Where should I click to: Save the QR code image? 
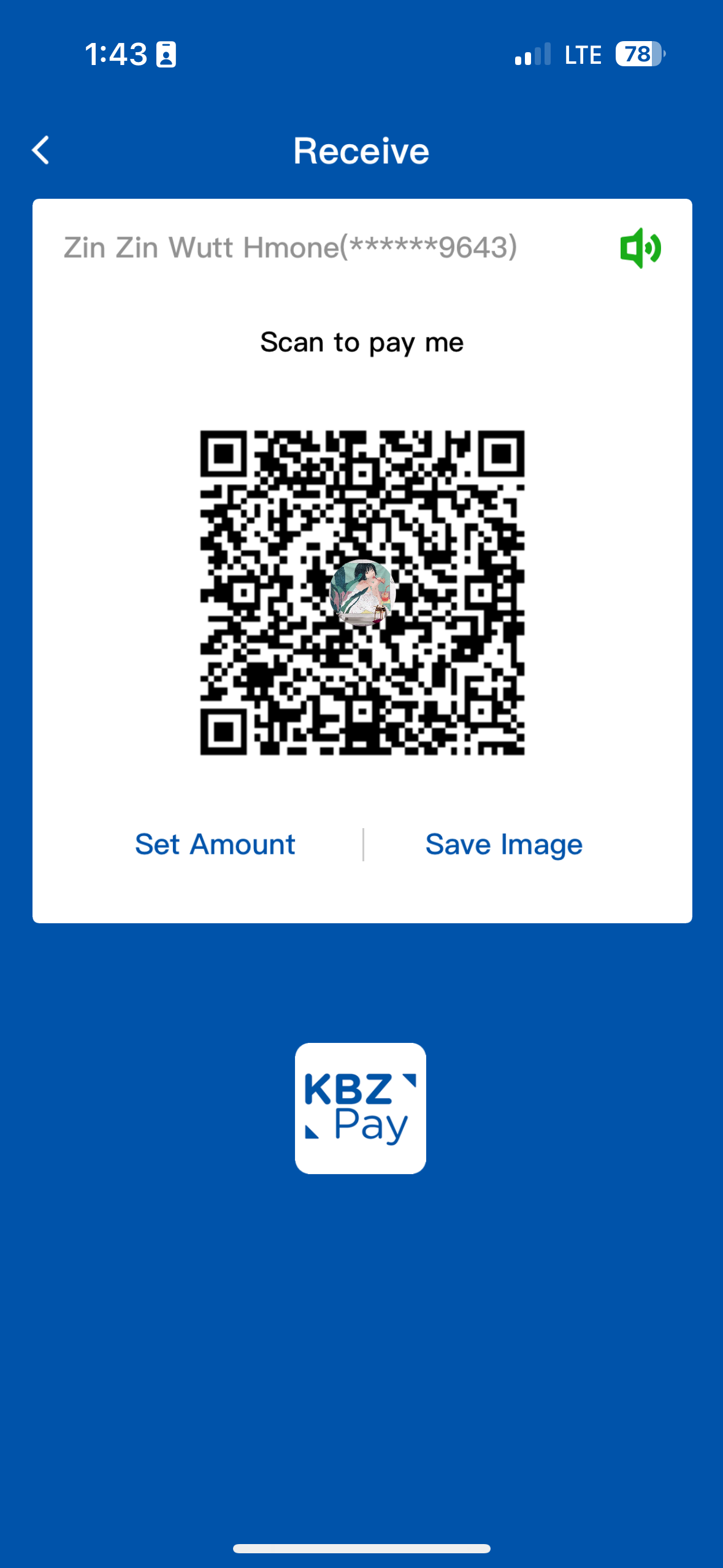(x=503, y=845)
